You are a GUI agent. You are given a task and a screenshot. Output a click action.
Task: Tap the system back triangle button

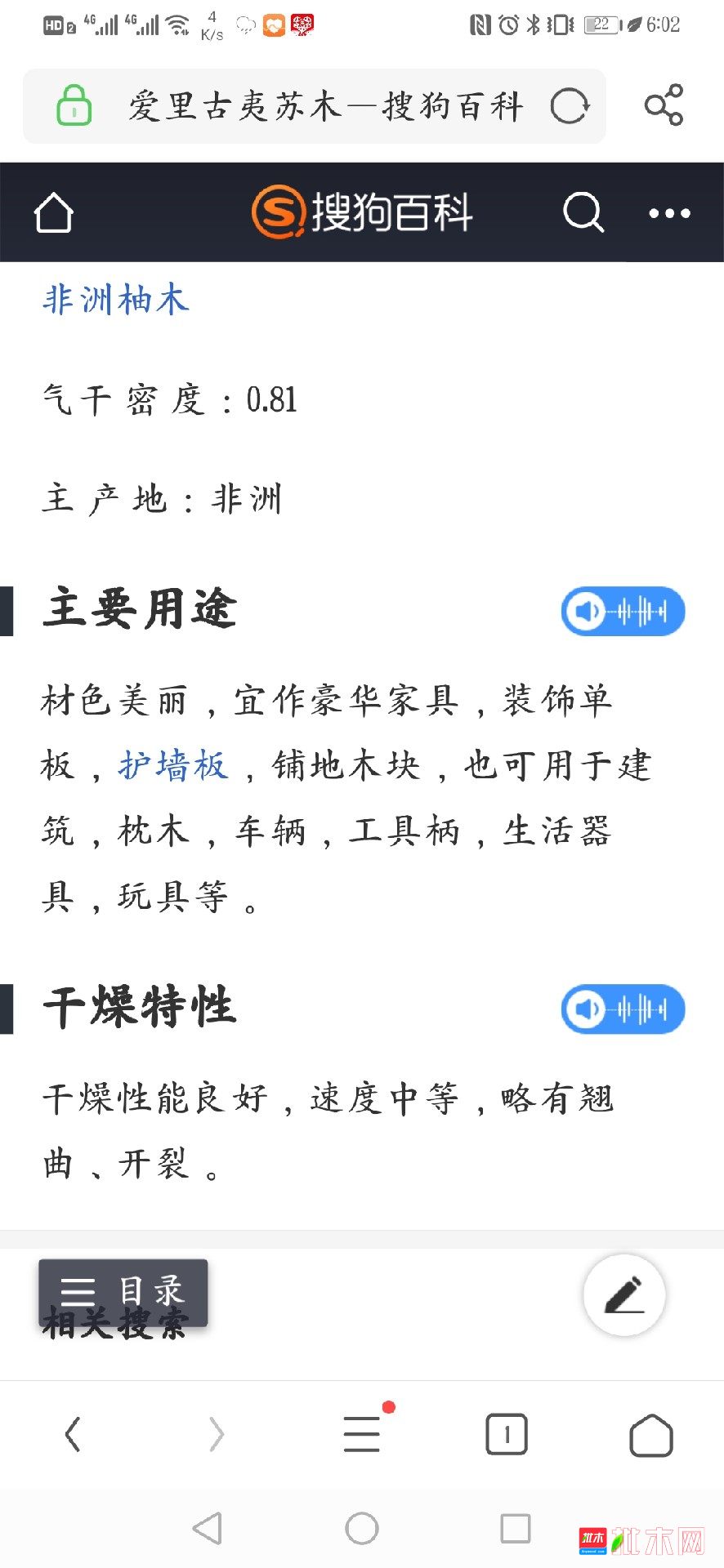[208, 1528]
